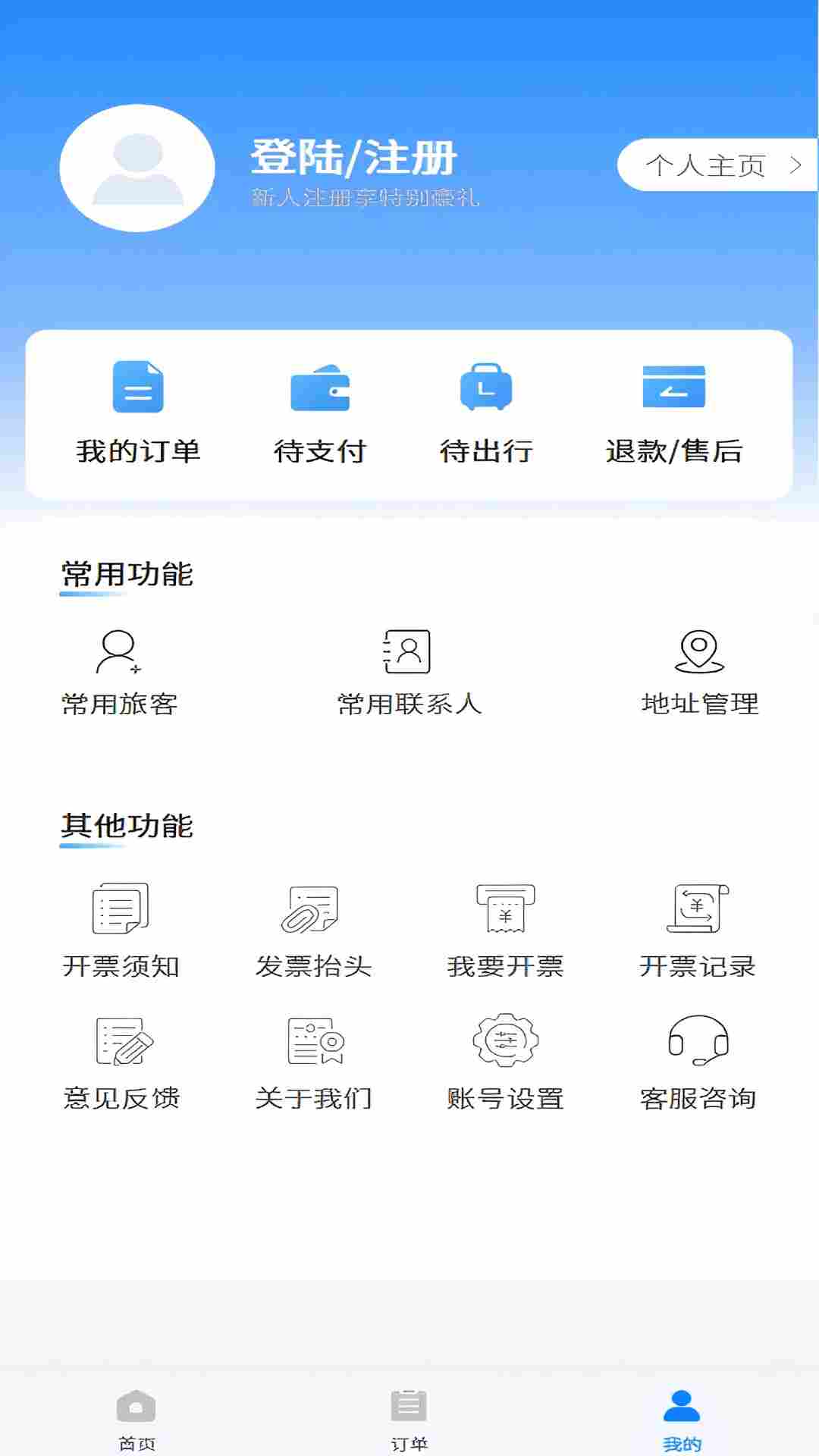Viewport: 819px width, 1456px height.
Task: Open 退款/售后 with the card icon
Action: [x=674, y=389]
